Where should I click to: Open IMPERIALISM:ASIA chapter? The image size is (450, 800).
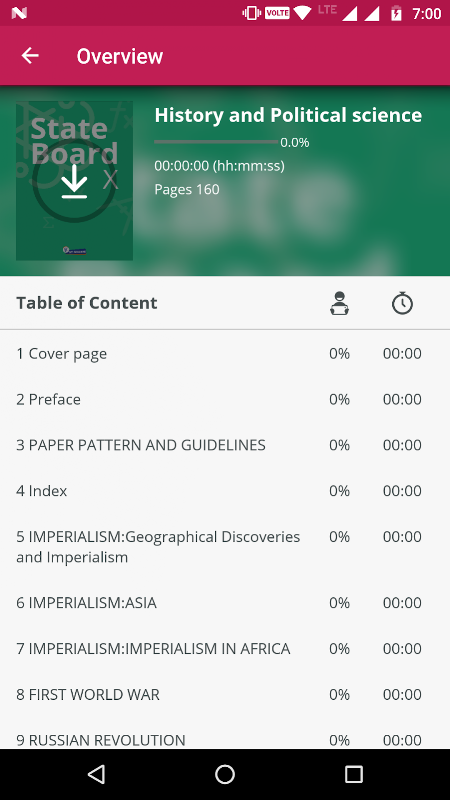click(x=225, y=603)
